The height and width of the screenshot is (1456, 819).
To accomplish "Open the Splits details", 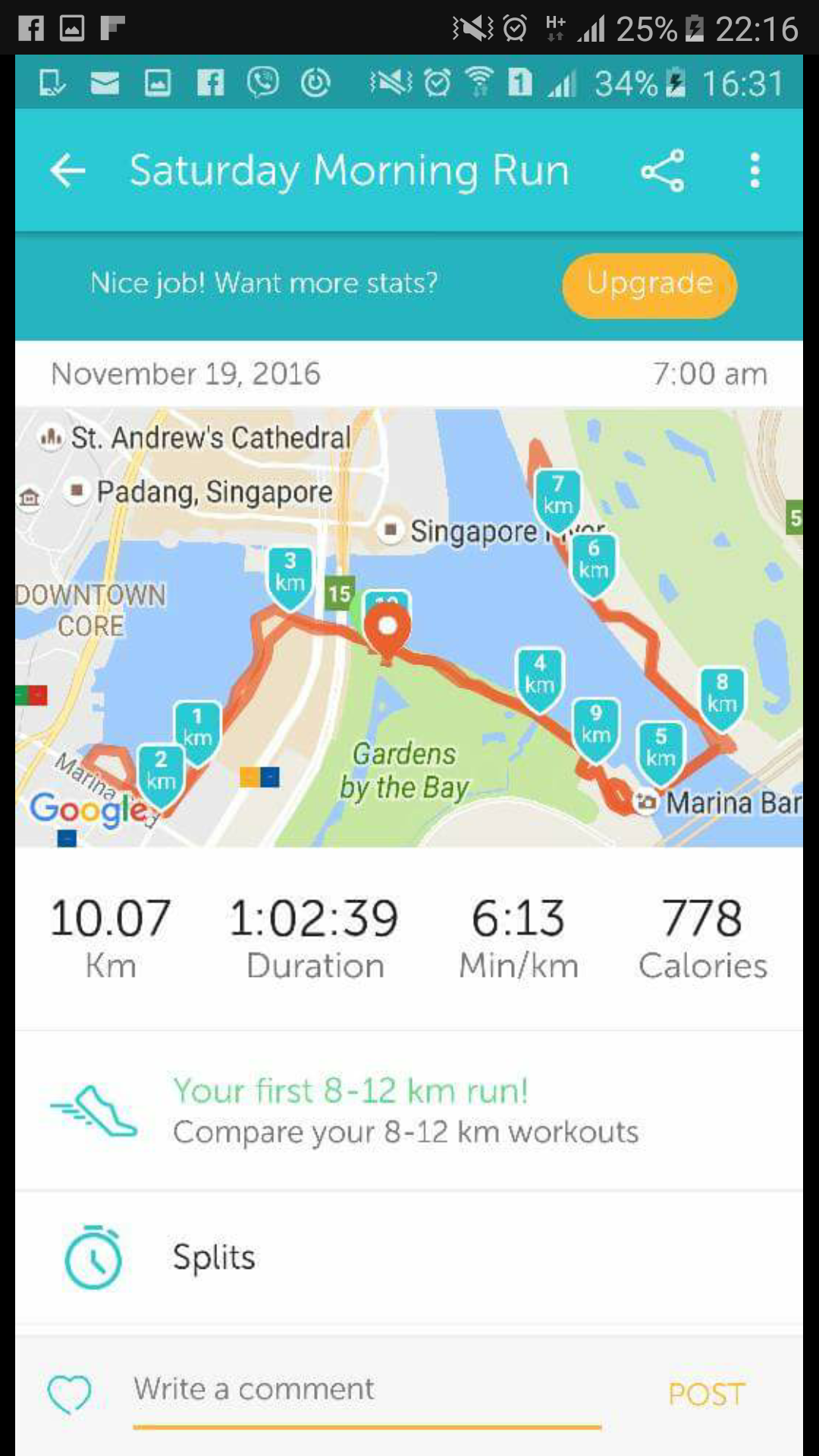I will point(214,1257).
